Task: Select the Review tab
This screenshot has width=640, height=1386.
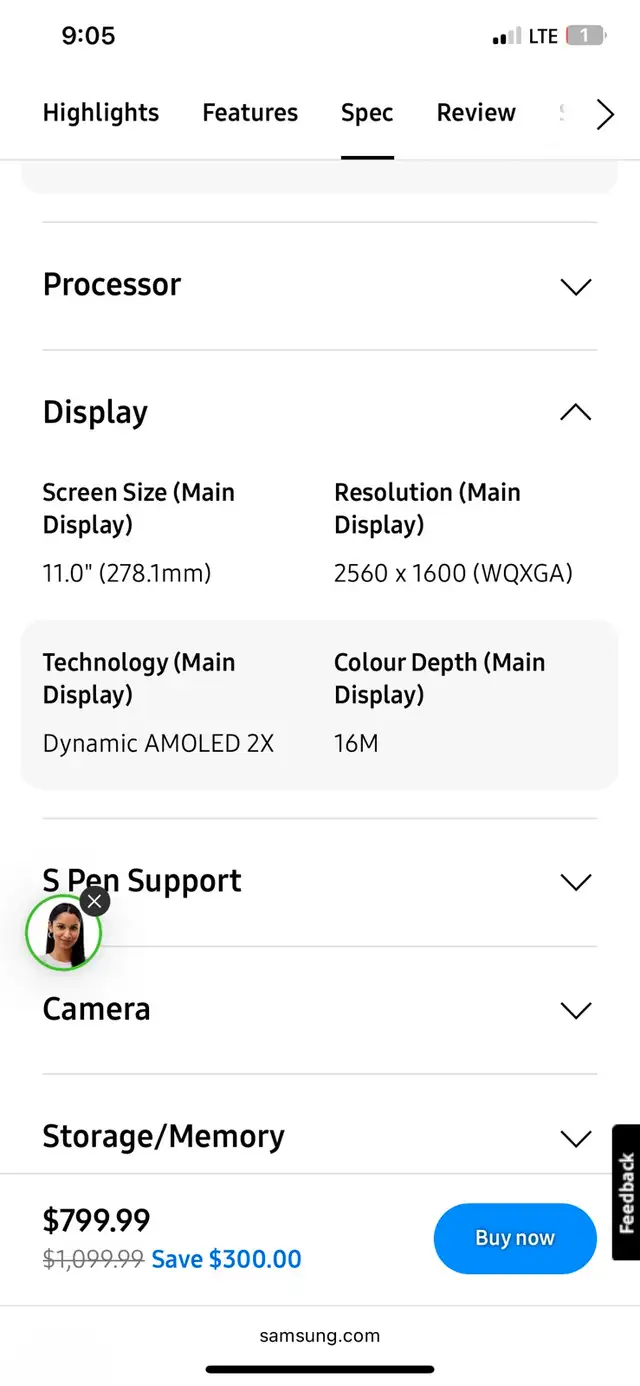Action: coord(476,113)
